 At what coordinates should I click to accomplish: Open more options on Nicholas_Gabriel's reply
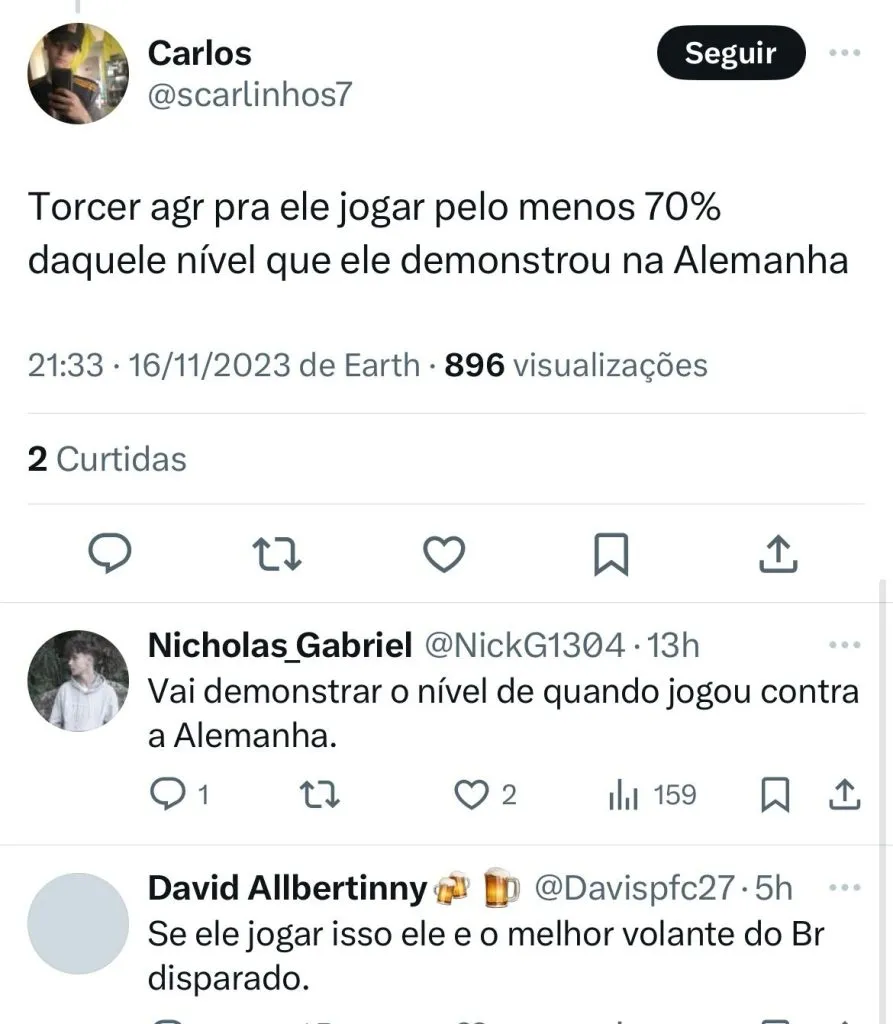844,645
